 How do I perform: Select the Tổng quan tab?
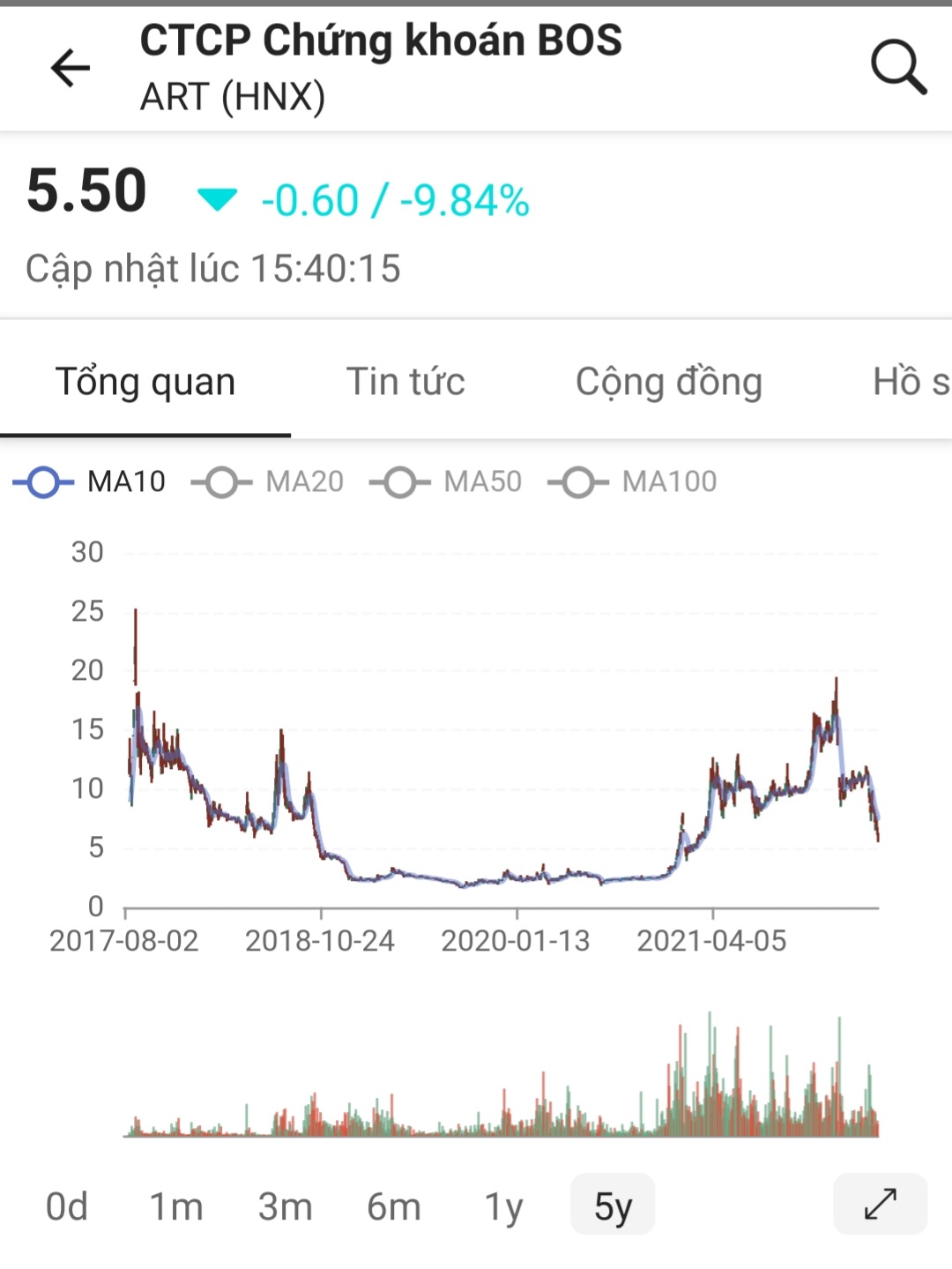pyautogui.click(x=145, y=382)
